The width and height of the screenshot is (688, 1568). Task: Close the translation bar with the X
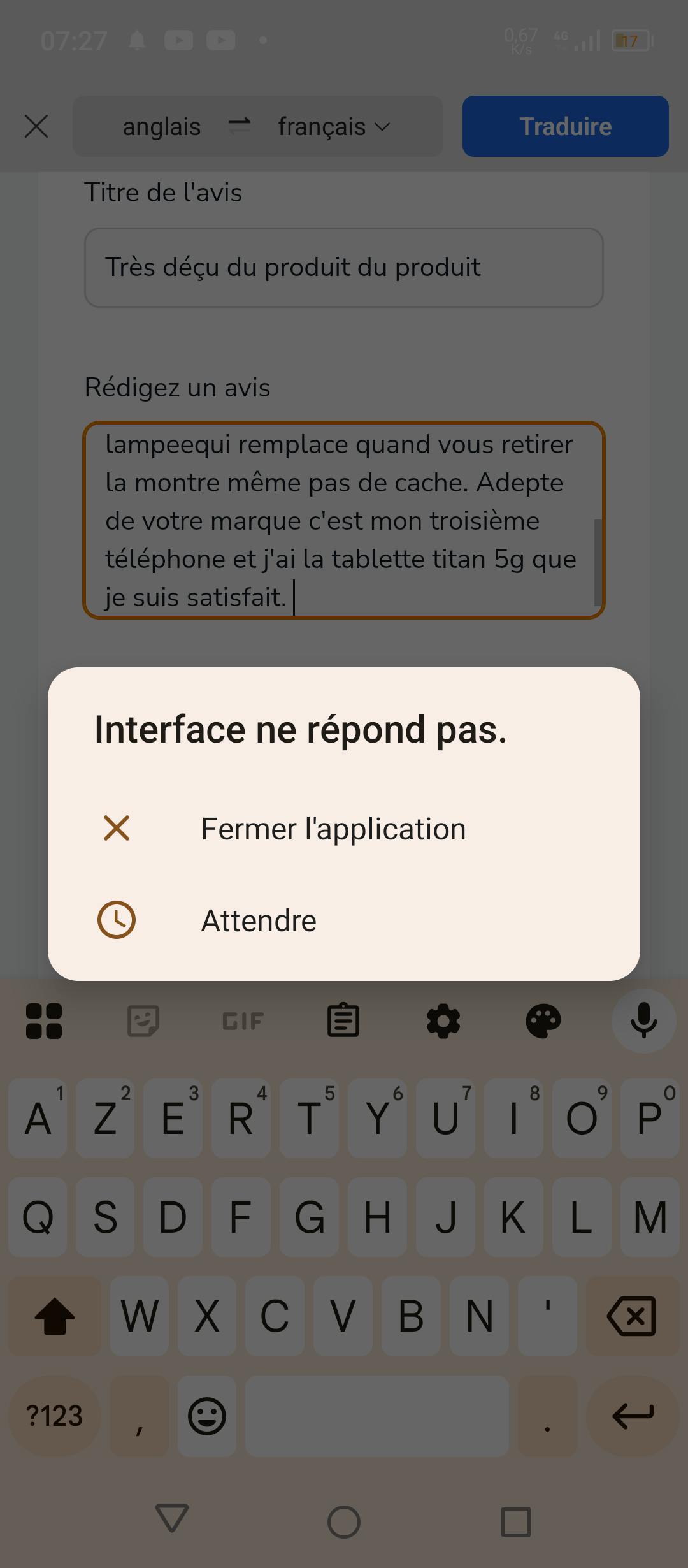(x=36, y=126)
